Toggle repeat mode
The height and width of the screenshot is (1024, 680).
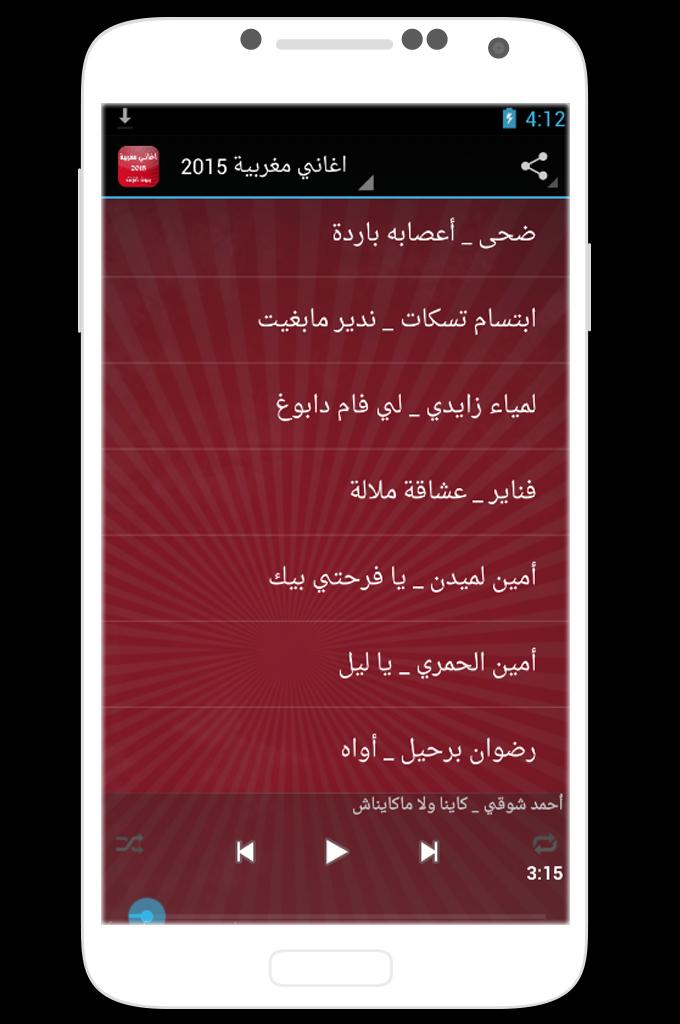pos(544,843)
